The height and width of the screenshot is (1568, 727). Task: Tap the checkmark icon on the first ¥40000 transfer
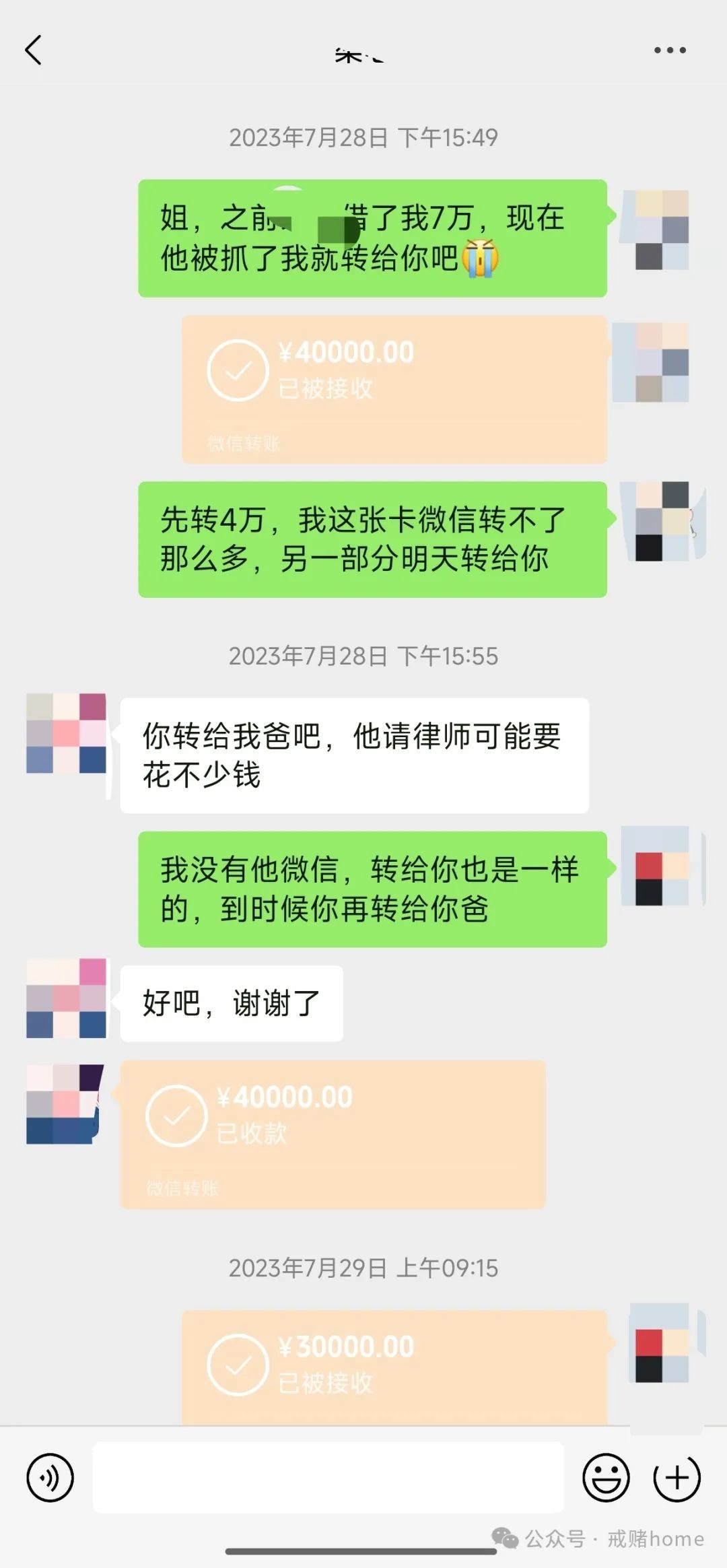pyautogui.click(x=237, y=370)
